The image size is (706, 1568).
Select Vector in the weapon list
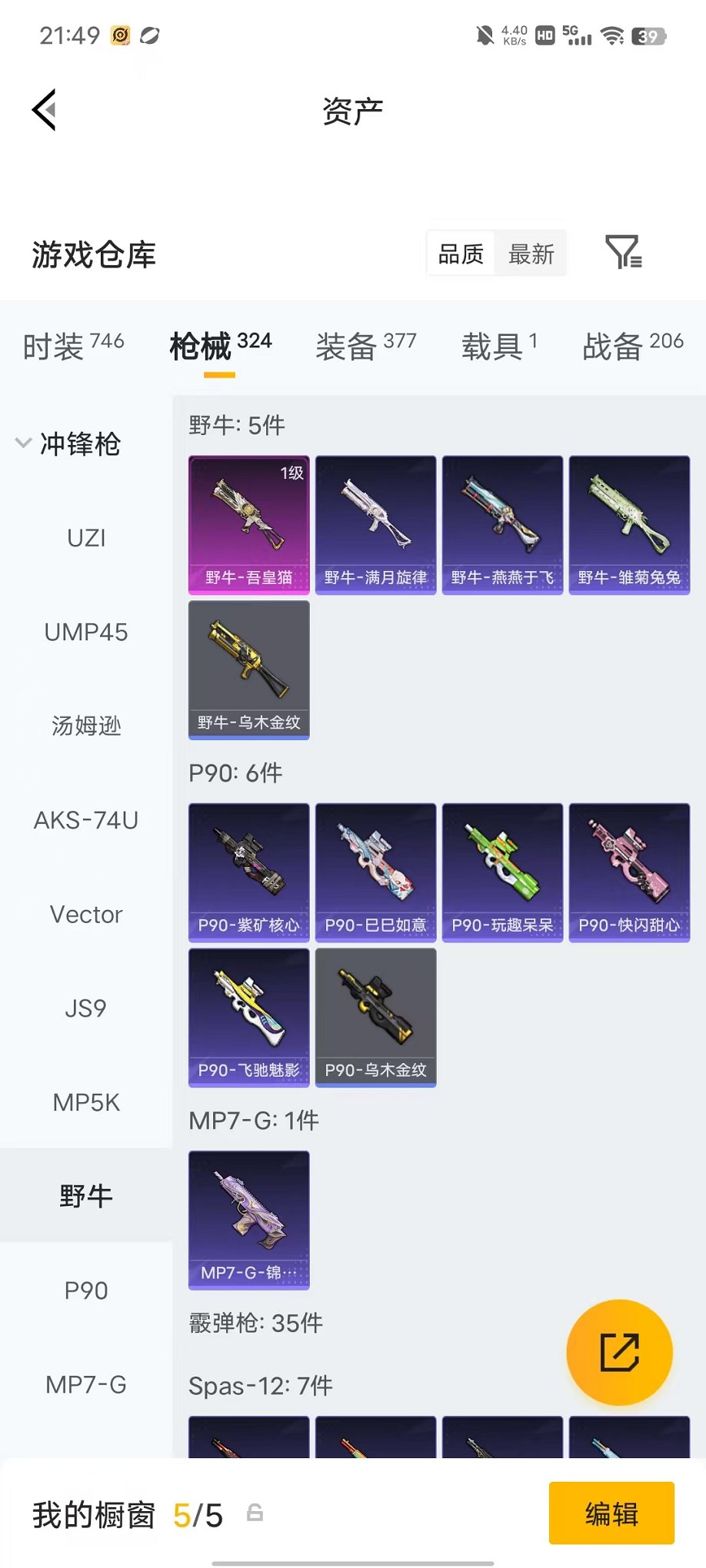click(x=86, y=914)
